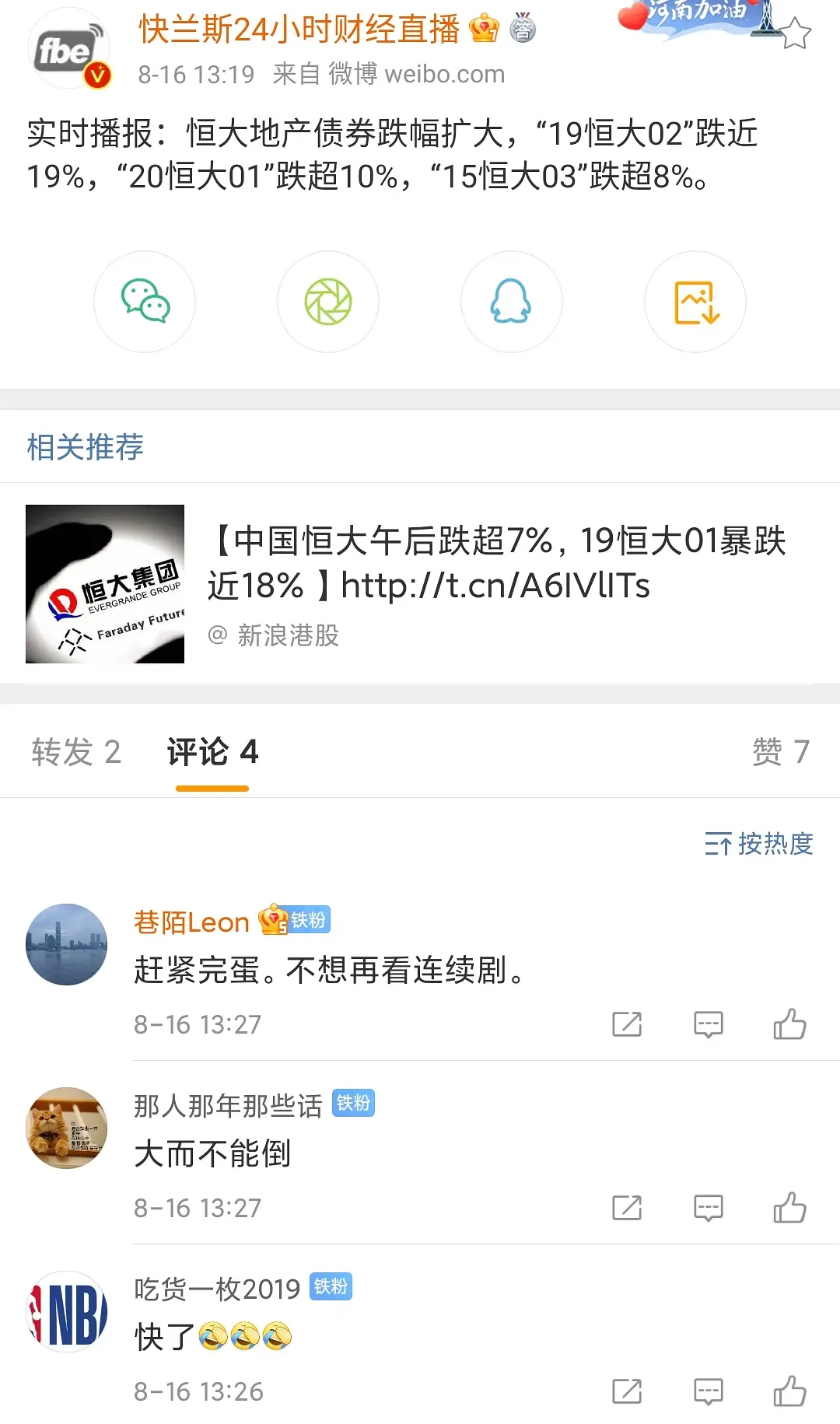This screenshot has width=840, height=1424.
Task: Select the 评论 4 tab
Action: tap(212, 752)
